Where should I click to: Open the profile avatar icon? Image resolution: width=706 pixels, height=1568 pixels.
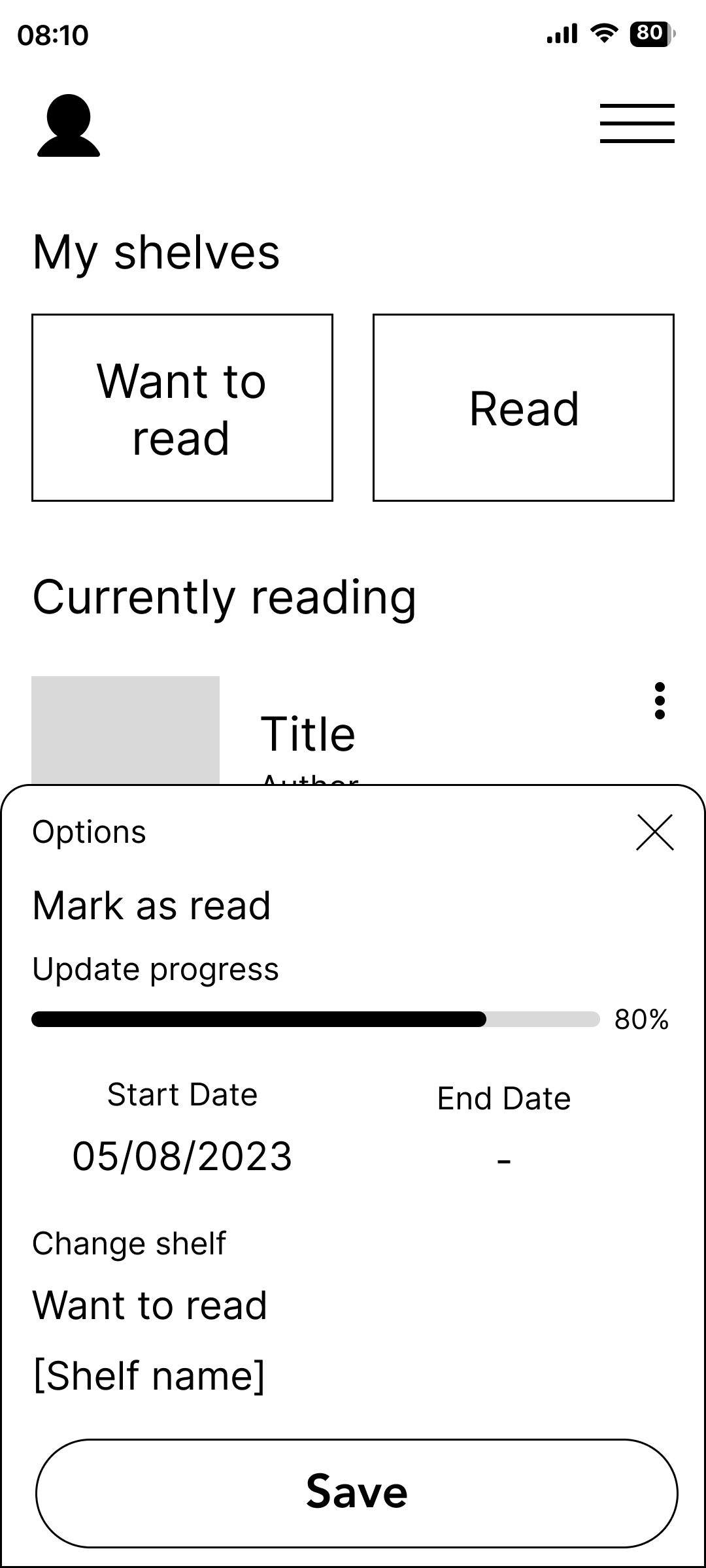[69, 125]
